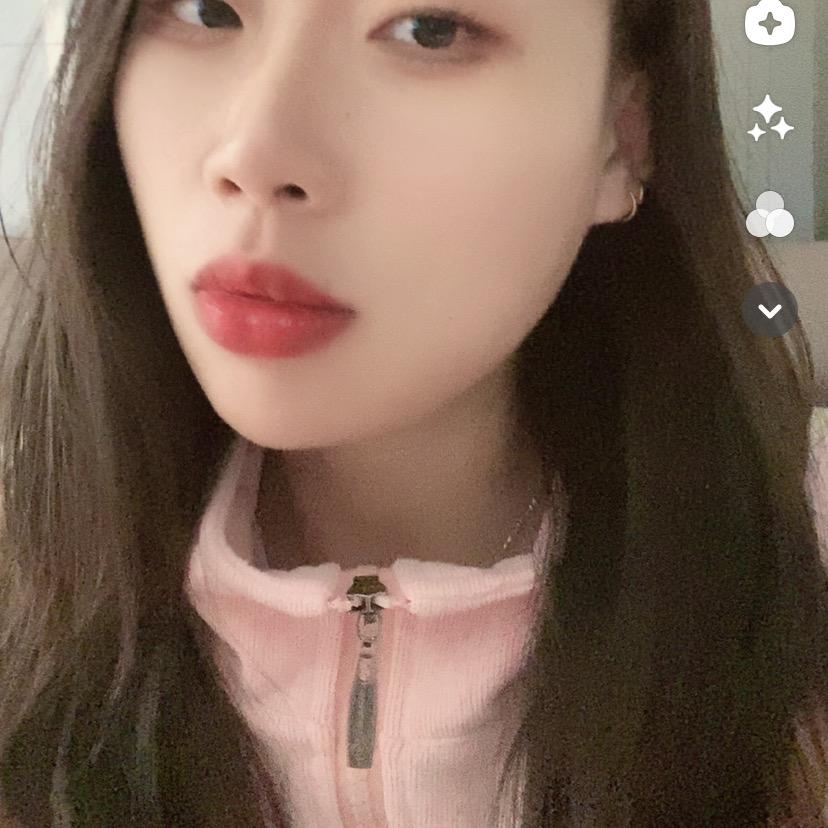Open the sparkle camera icon at top
The width and height of the screenshot is (828, 828).
click(769, 23)
